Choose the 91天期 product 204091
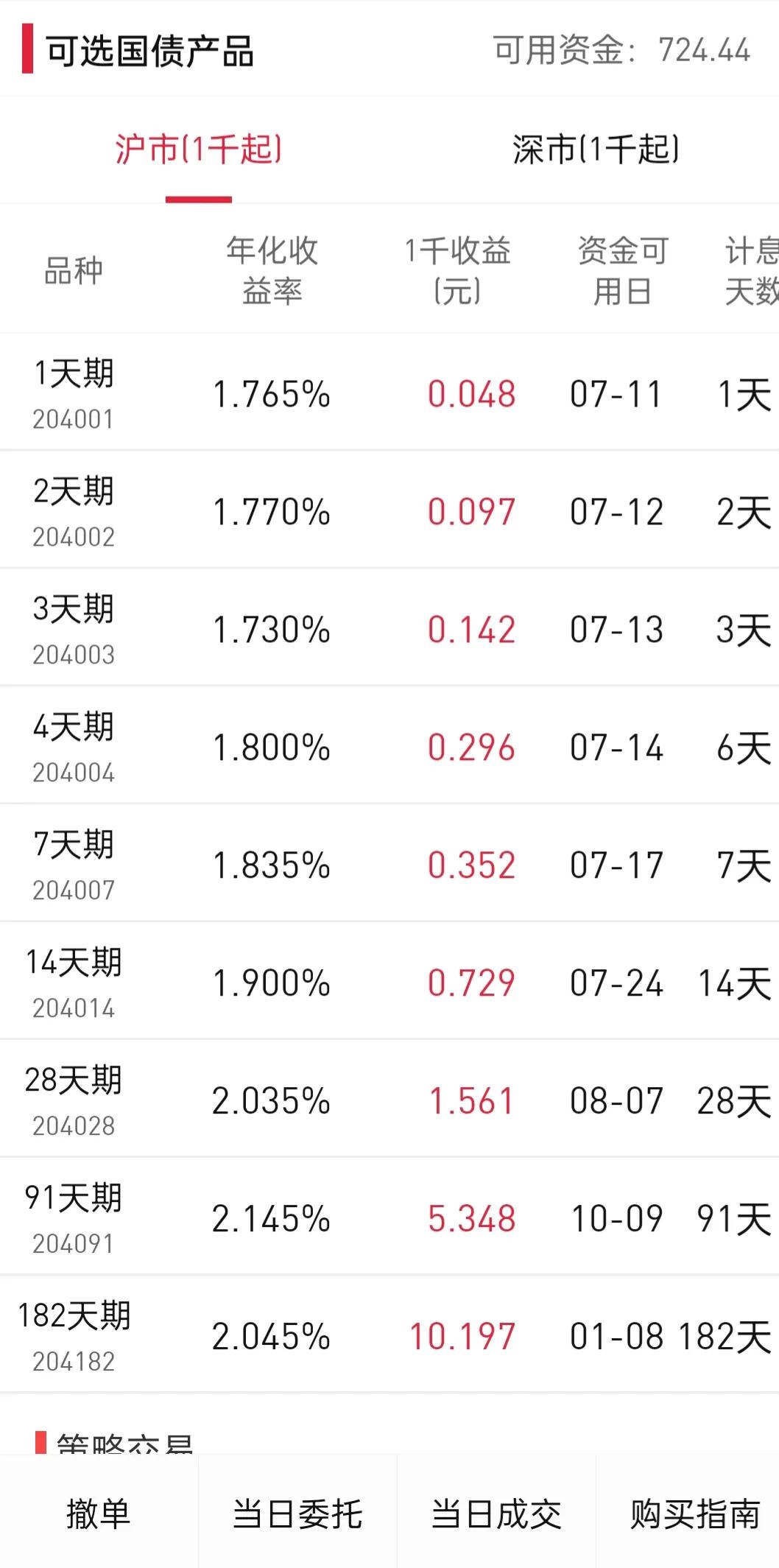 tap(389, 1218)
